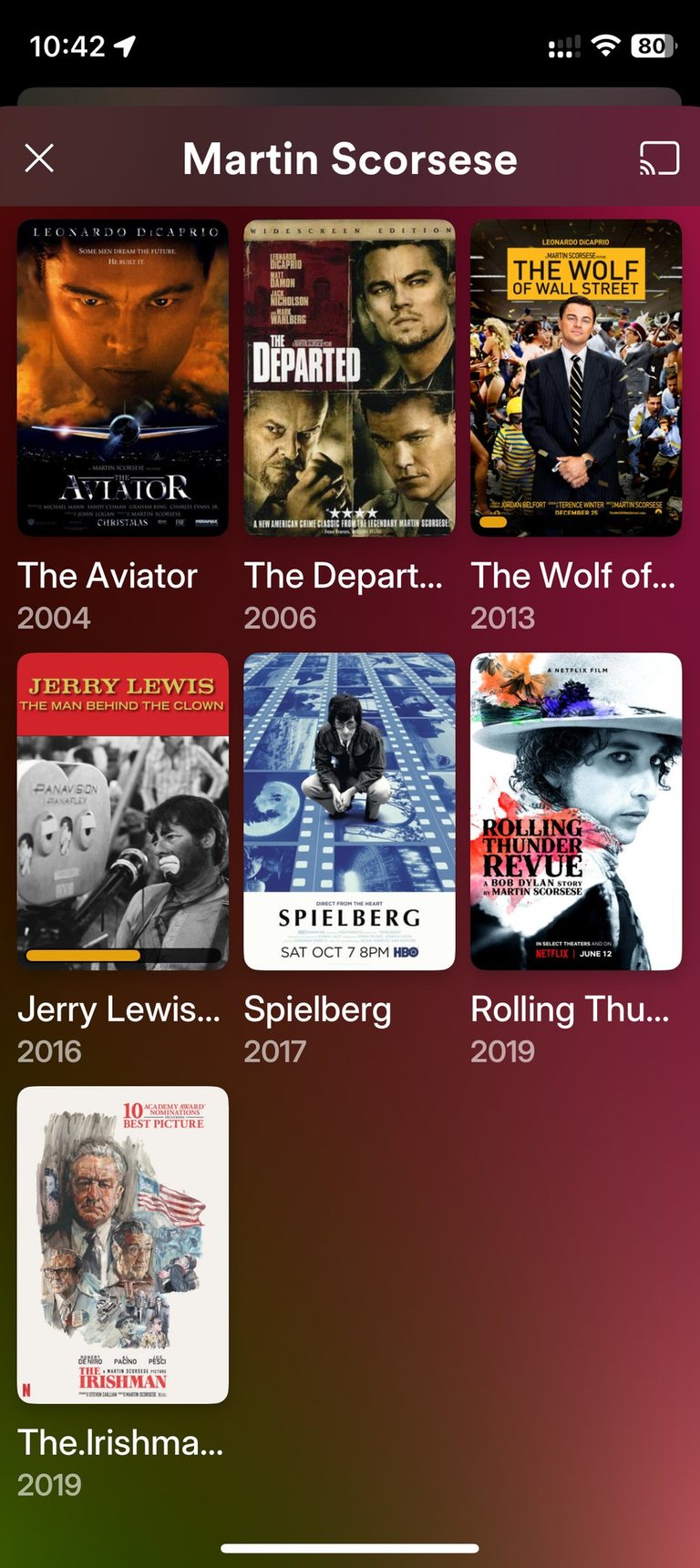700x1568 pixels.
Task: Open the Spielberg documentary
Action: pos(349,811)
